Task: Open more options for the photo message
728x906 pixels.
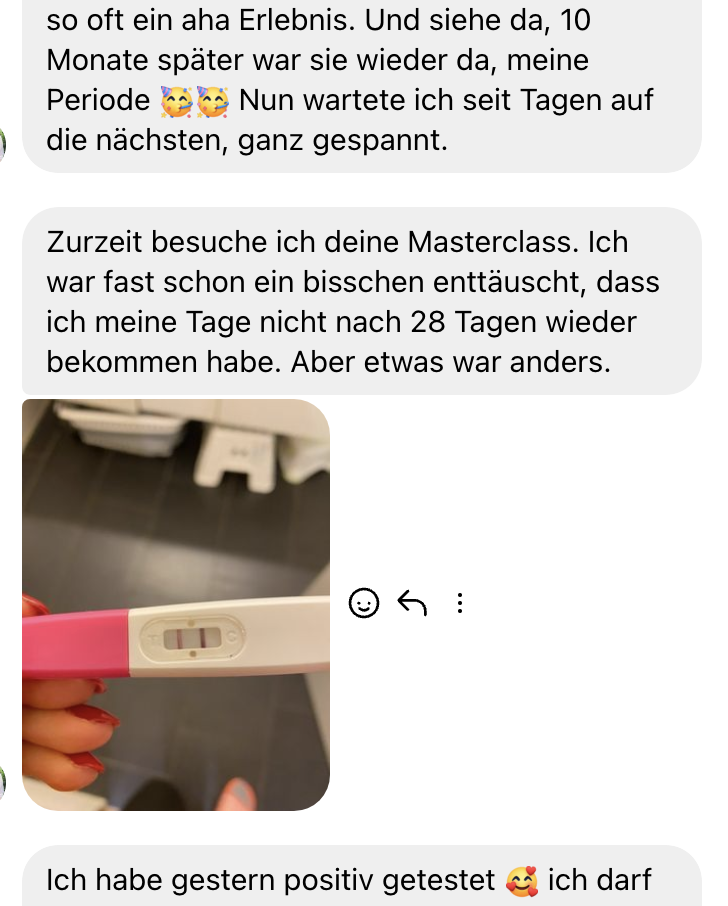Action: pyautogui.click(x=459, y=603)
